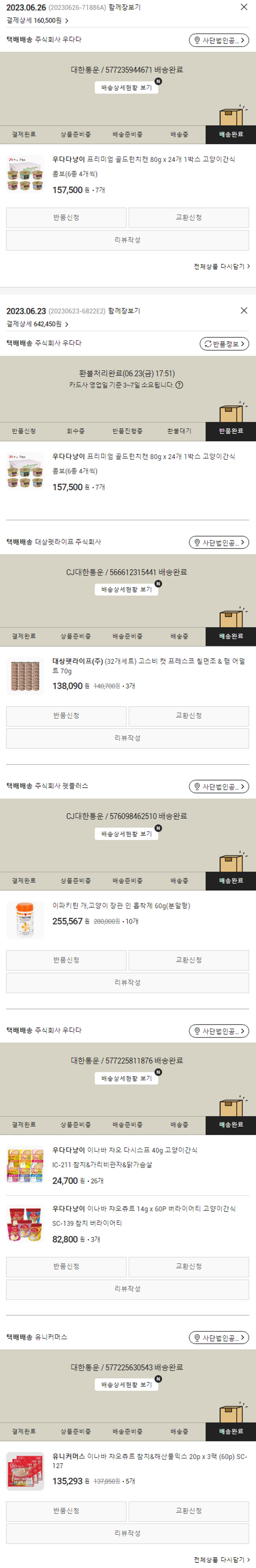The width and height of the screenshot is (256, 1568).
Task: Open payment details for 642,450원
Action: click(37, 324)
